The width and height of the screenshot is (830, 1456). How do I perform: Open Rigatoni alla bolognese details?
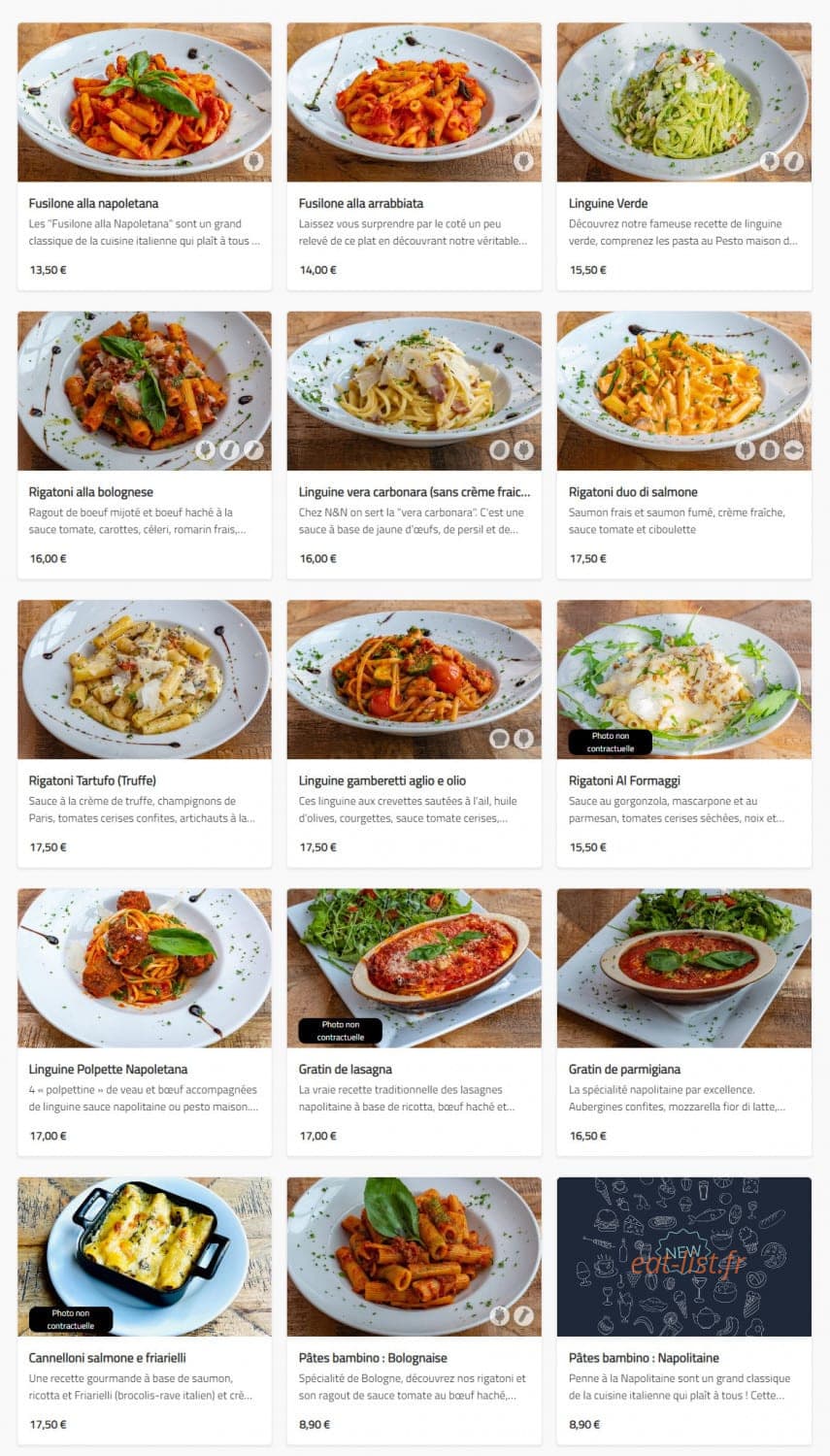145,445
